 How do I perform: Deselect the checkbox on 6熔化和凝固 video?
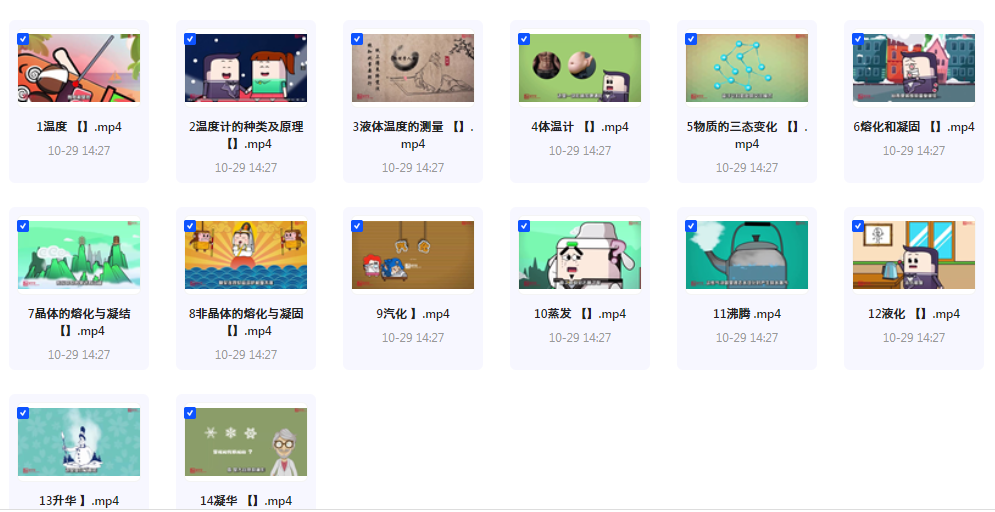pyautogui.click(x=858, y=39)
